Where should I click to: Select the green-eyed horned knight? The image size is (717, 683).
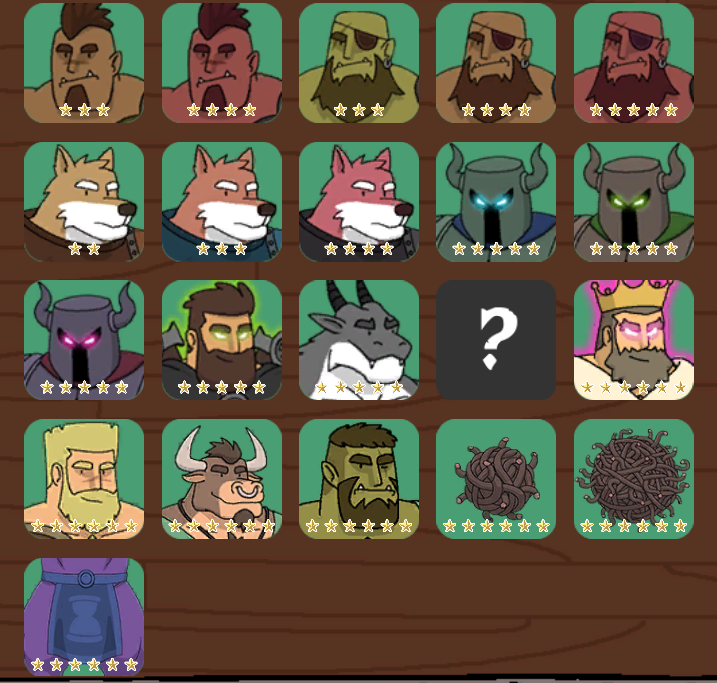pos(634,201)
